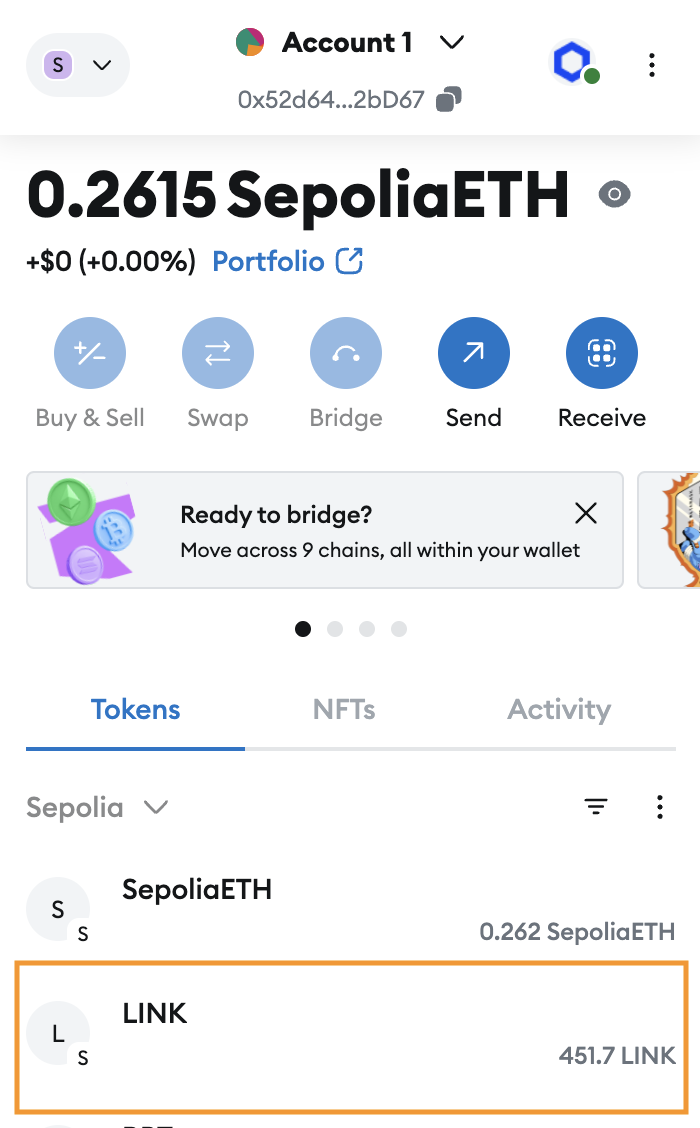
Task: Expand the Sepolia network filter
Action: [98, 807]
